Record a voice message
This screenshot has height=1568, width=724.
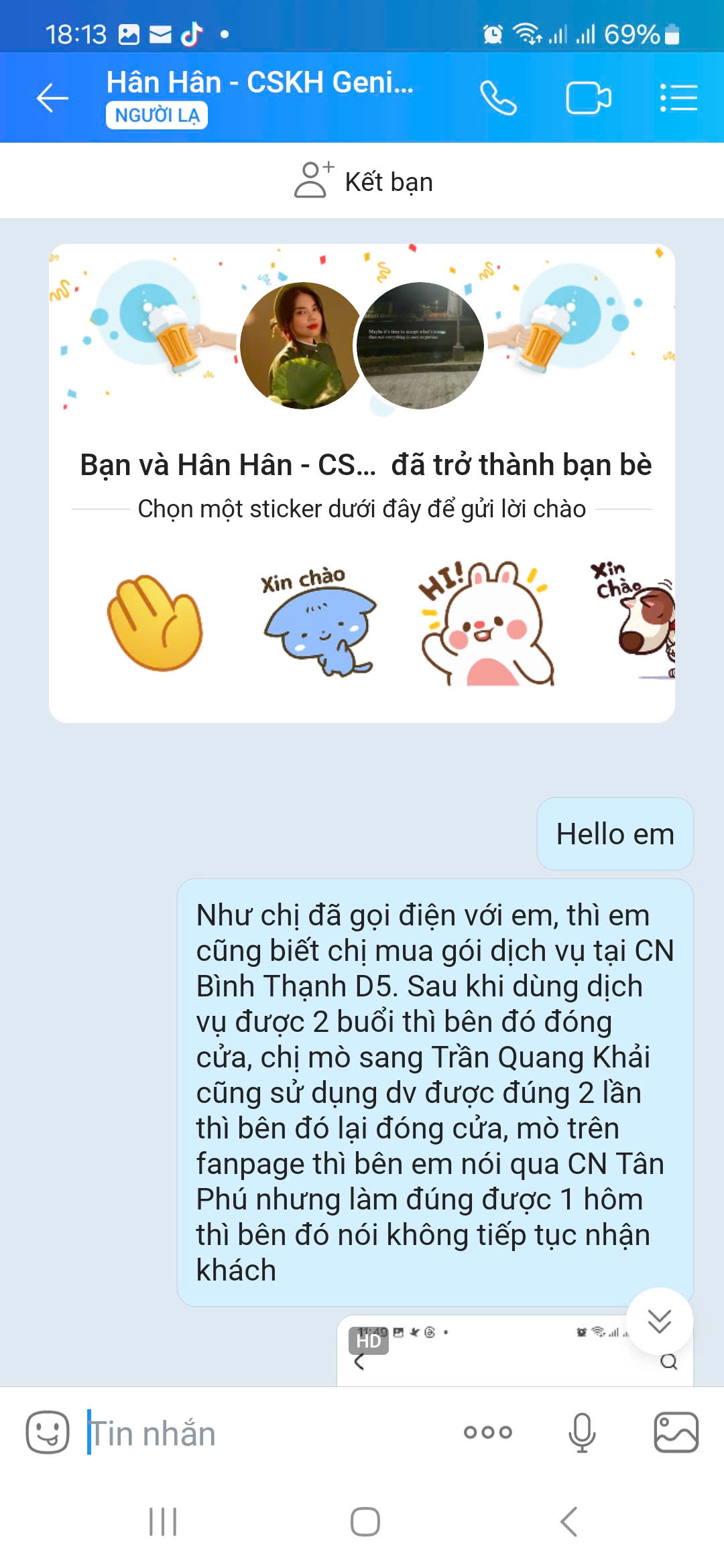581,1433
